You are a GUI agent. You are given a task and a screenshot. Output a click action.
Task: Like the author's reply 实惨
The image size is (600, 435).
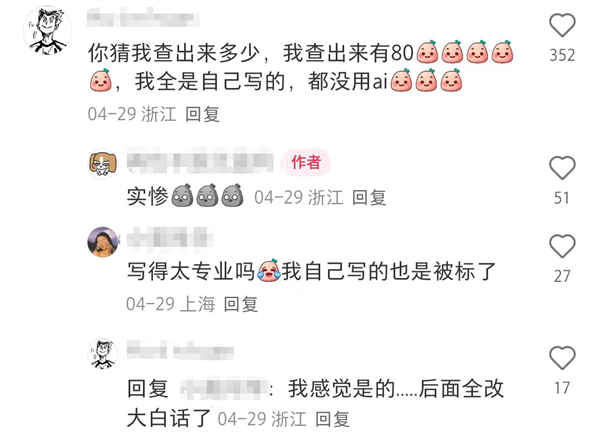[x=563, y=168]
